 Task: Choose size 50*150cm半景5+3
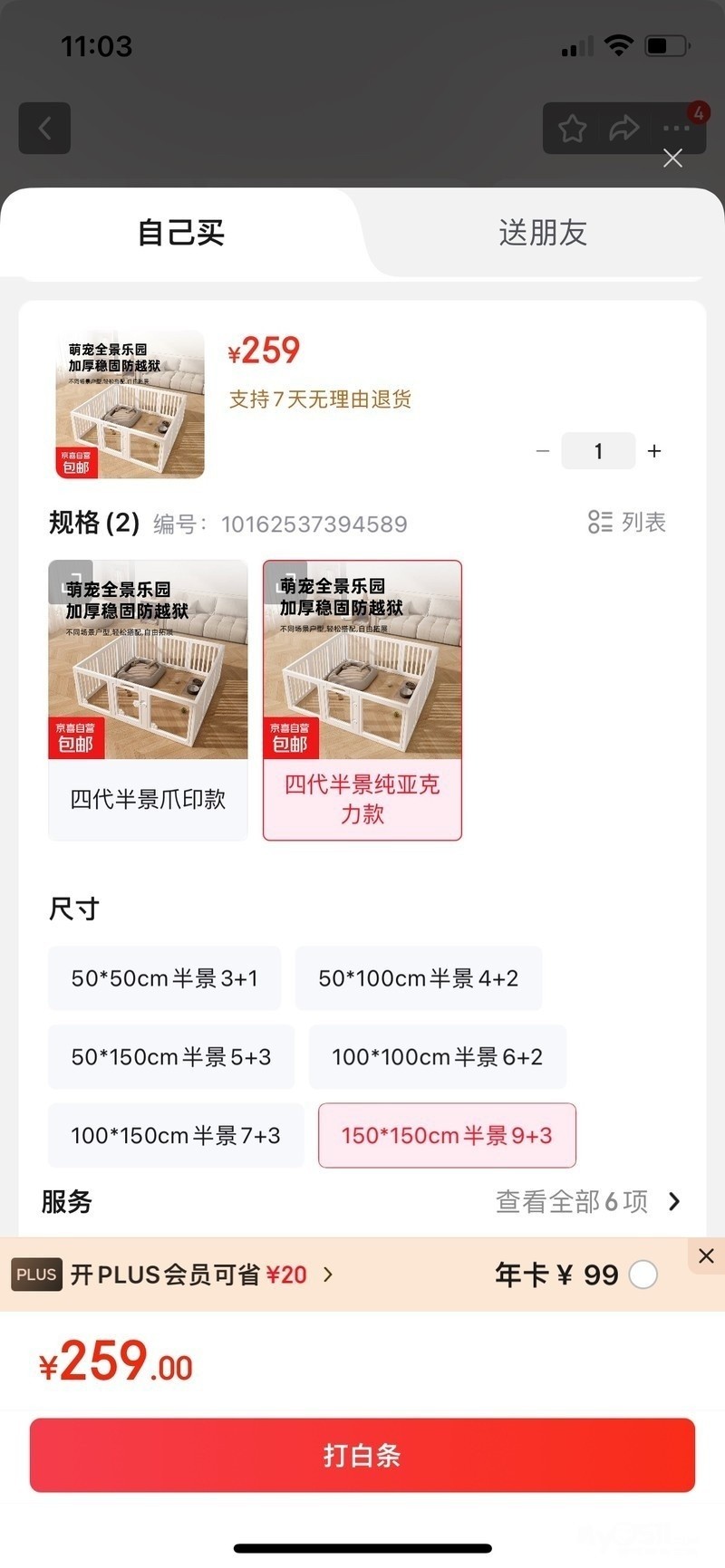[x=171, y=1057]
